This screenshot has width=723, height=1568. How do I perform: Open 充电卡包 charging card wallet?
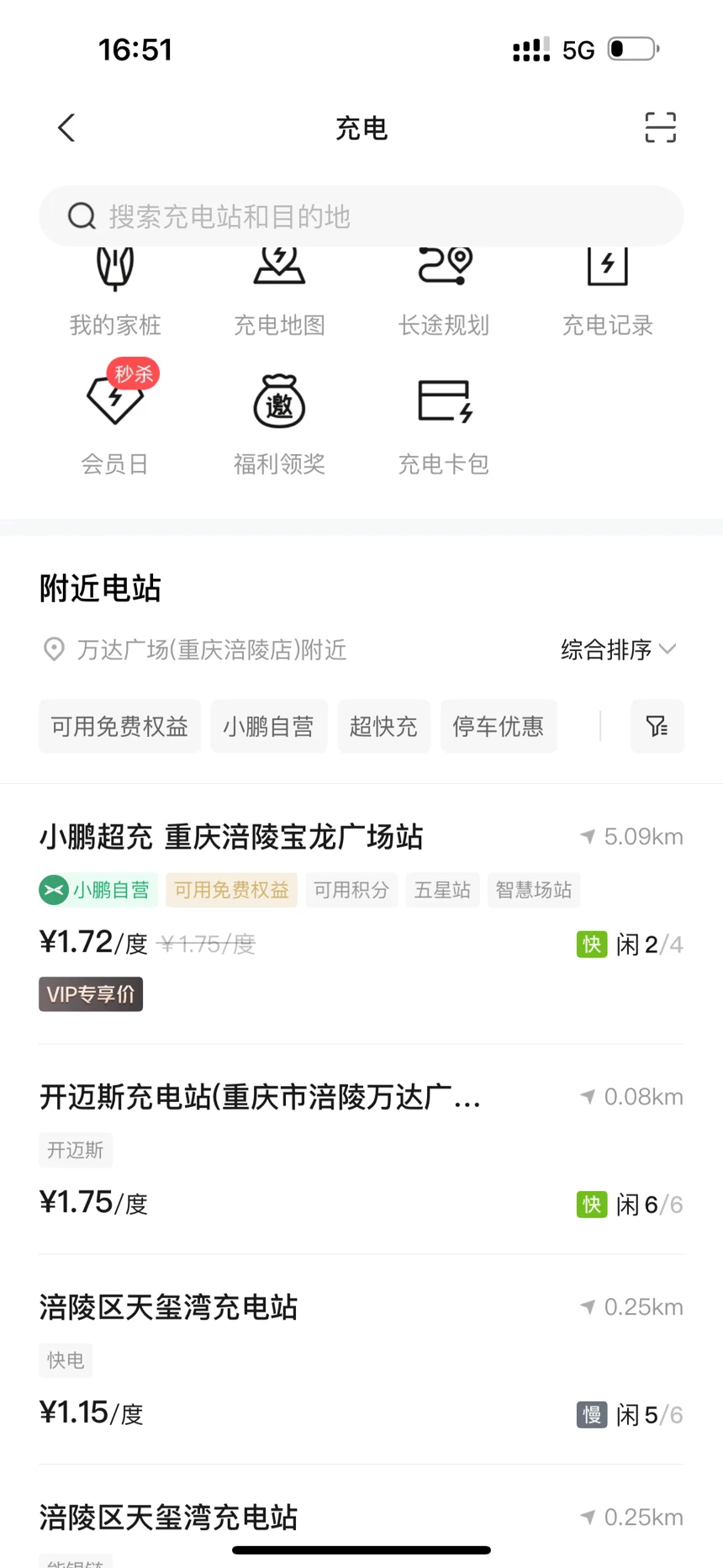[444, 425]
